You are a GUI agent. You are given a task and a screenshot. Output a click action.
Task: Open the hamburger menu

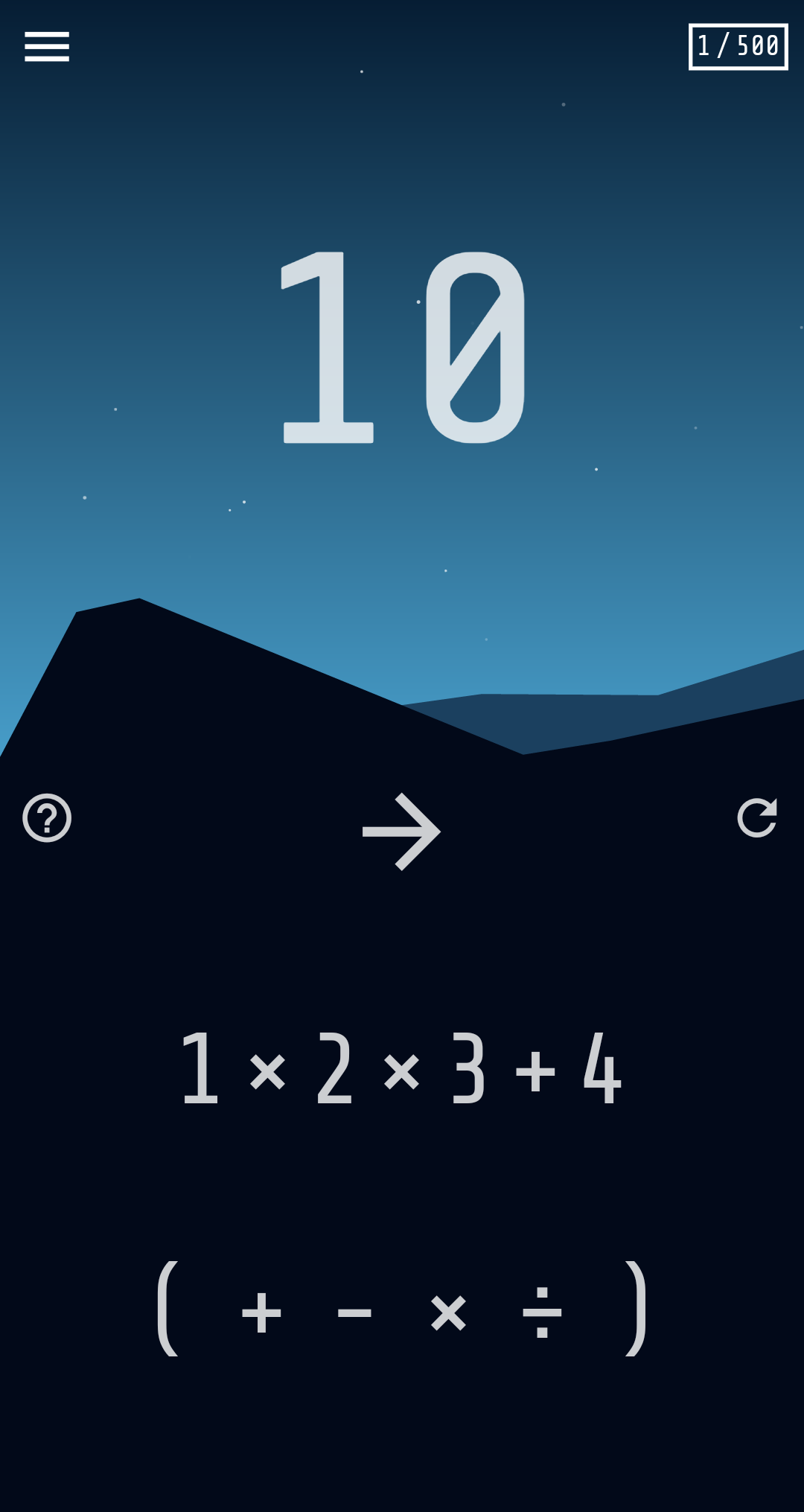[x=47, y=47]
